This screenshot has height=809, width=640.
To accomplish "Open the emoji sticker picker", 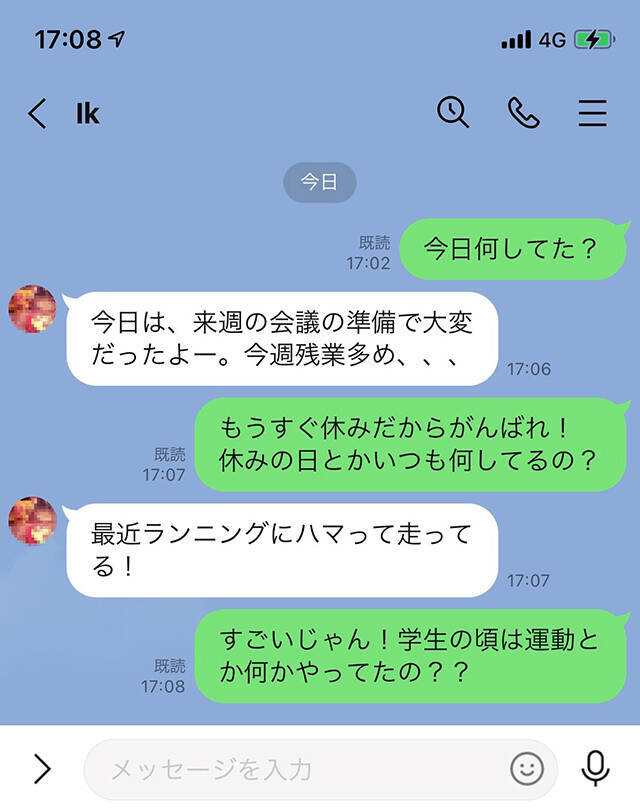I will click(527, 769).
